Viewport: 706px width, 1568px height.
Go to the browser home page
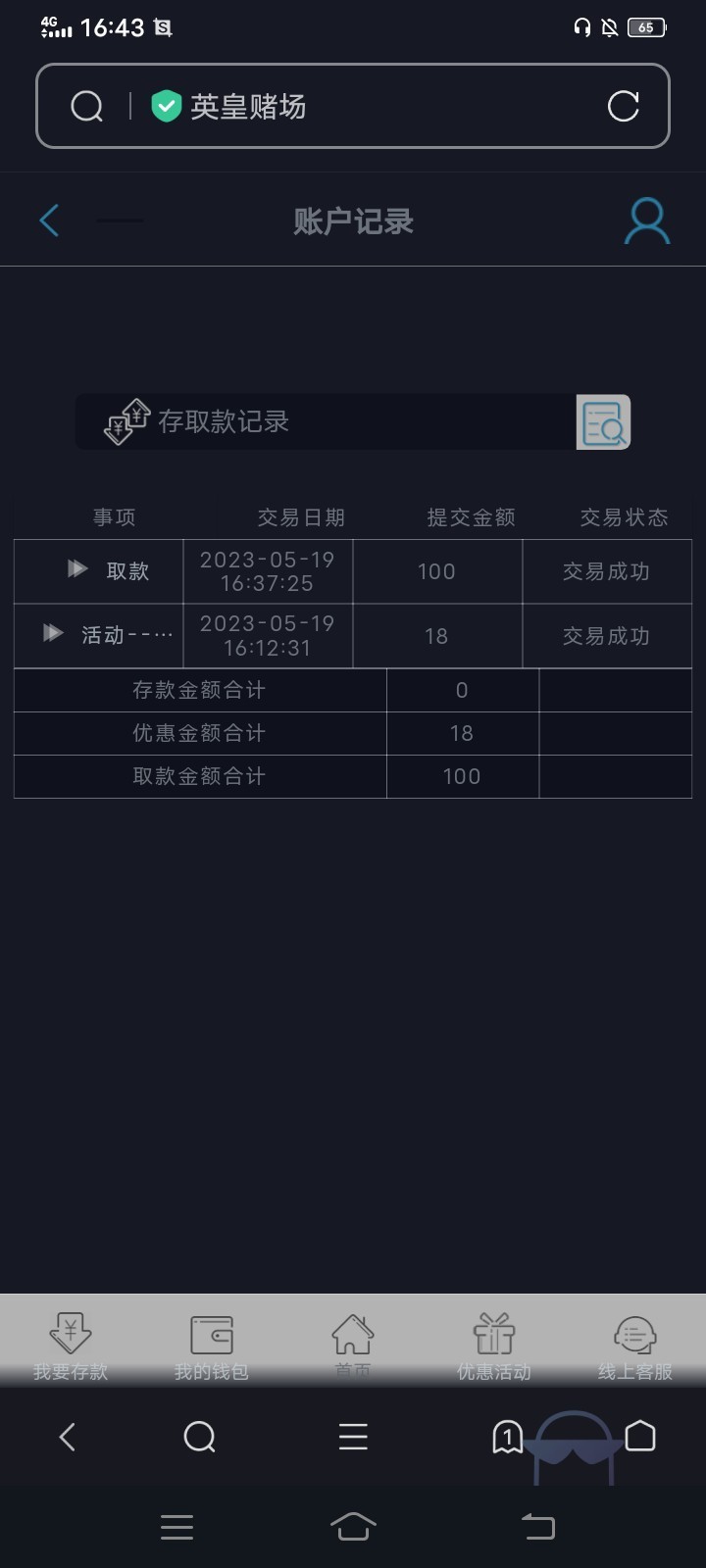coord(640,1436)
